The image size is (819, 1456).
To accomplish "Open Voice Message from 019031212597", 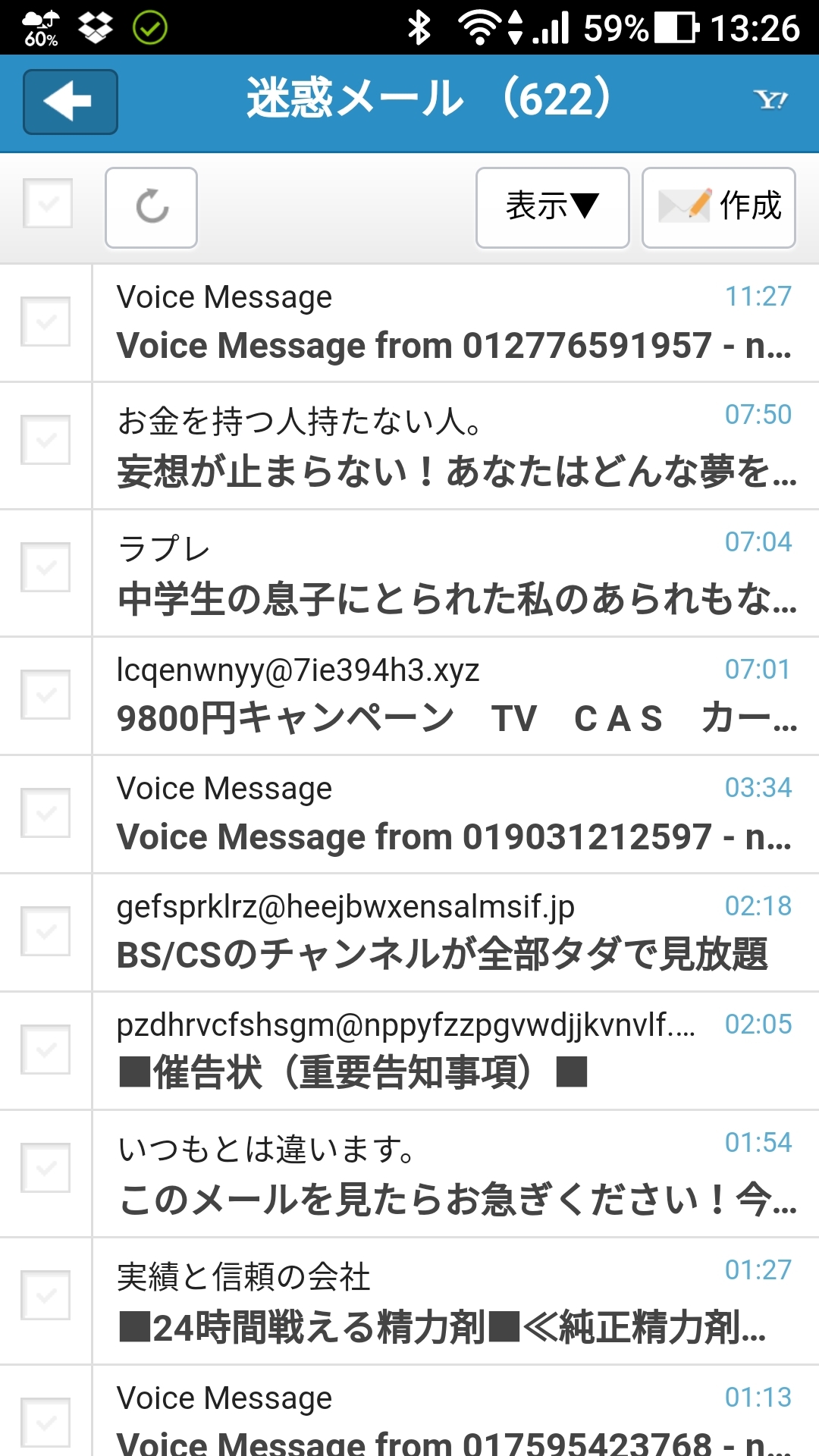I will coord(453,813).
